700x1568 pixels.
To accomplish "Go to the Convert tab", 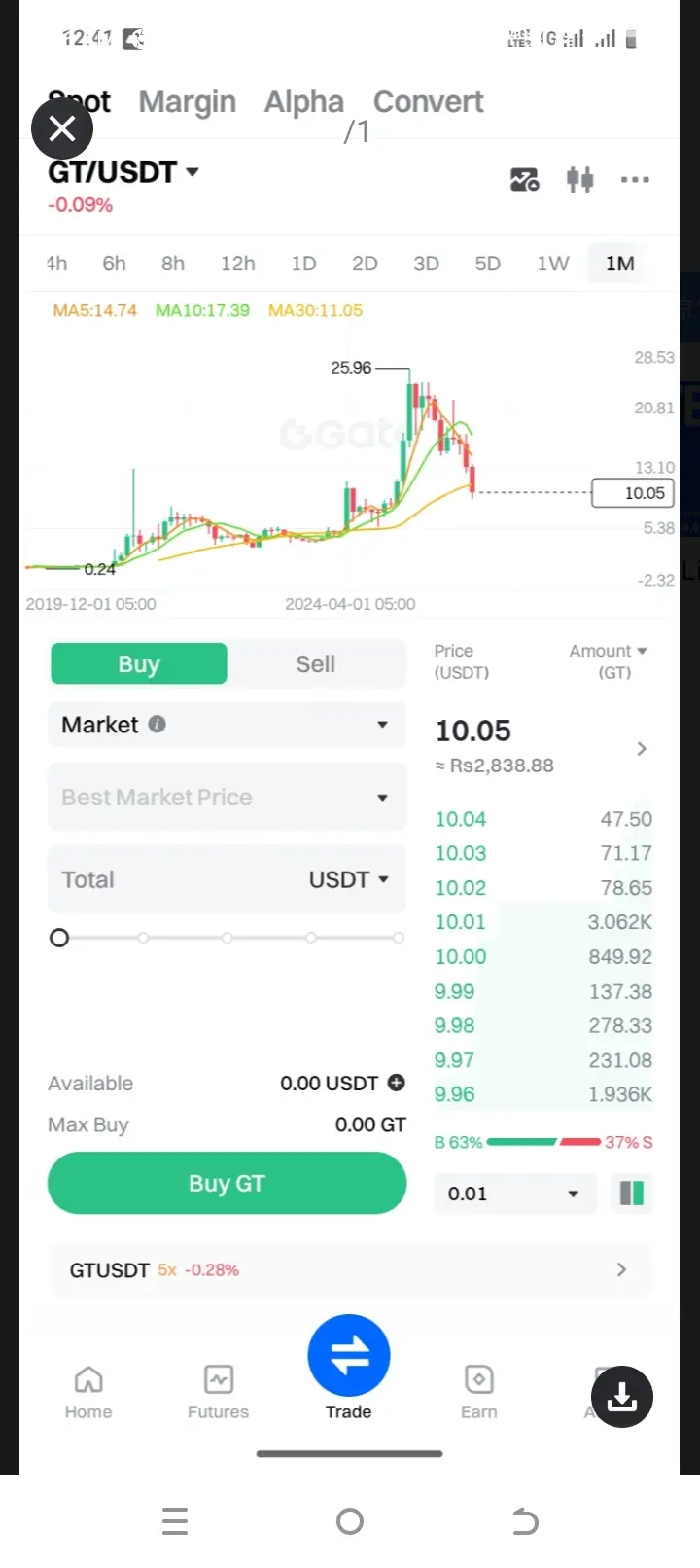I will pos(428,102).
